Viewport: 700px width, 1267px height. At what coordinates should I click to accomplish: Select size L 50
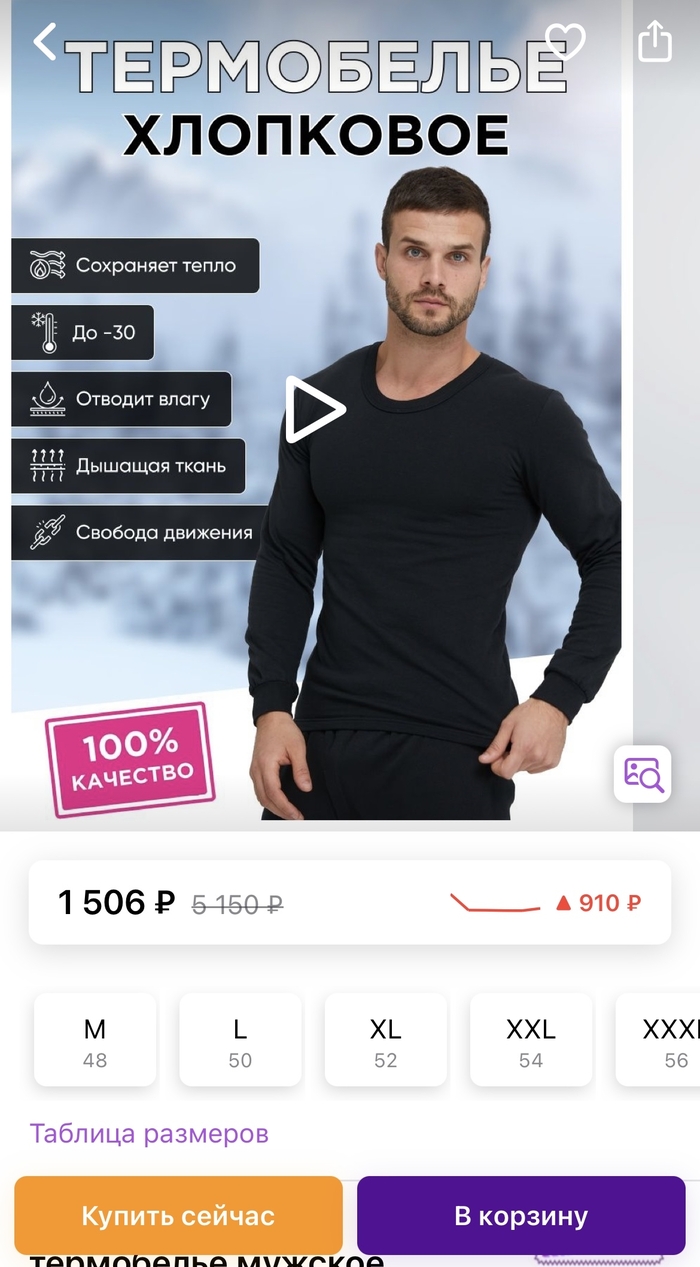pyautogui.click(x=240, y=1040)
